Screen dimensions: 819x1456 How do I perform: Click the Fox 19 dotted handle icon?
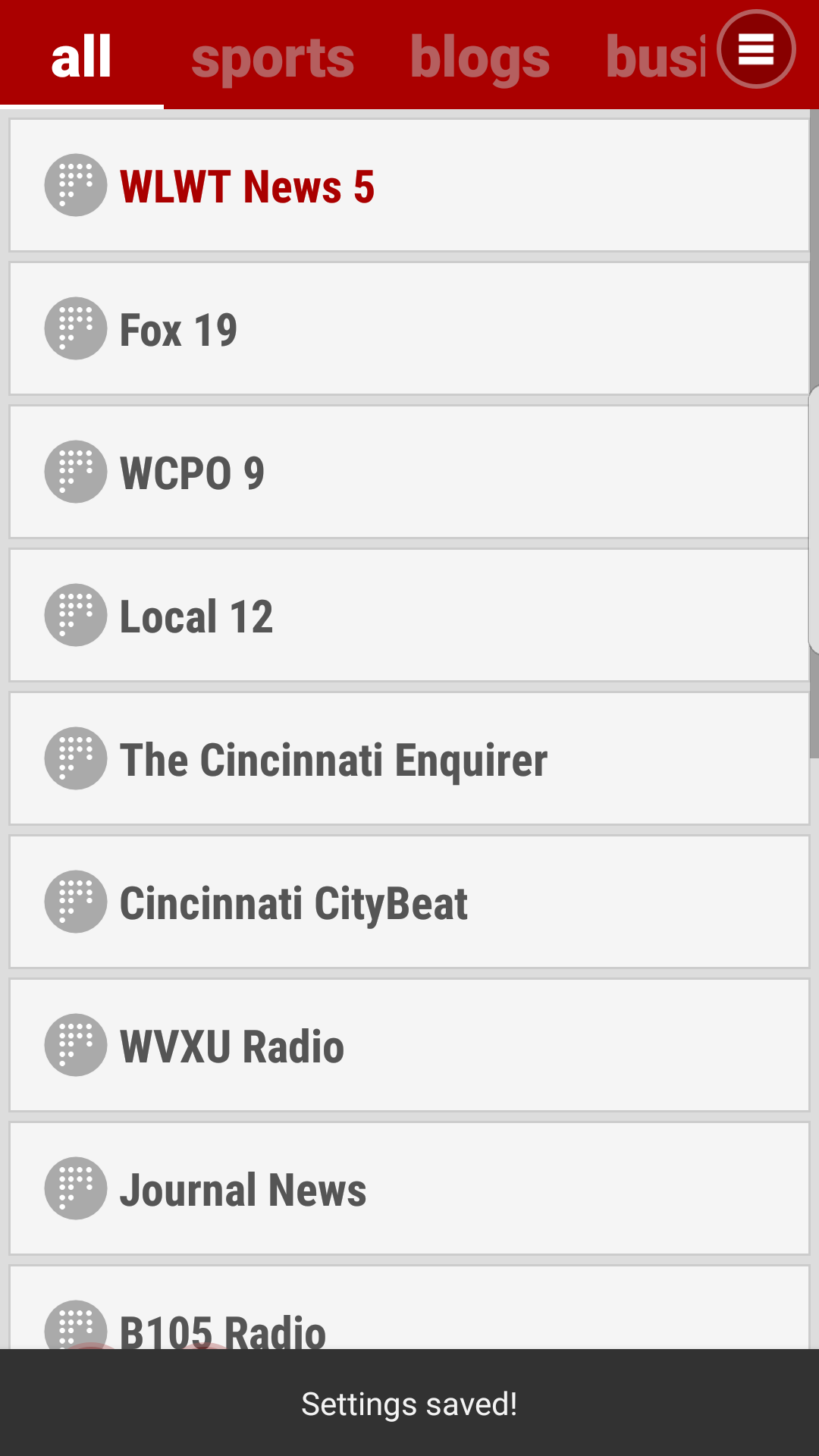click(75, 328)
